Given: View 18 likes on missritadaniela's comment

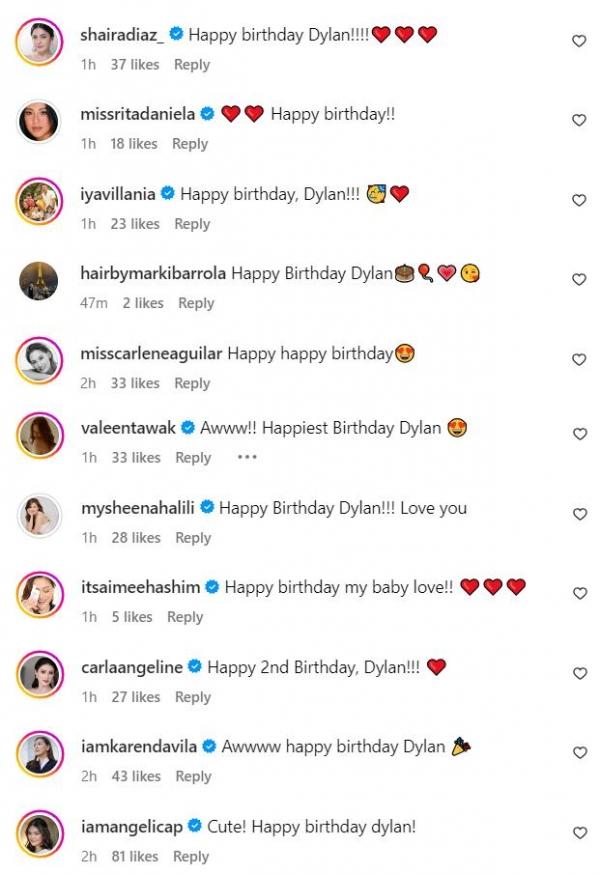Looking at the screenshot, I should click(134, 144).
